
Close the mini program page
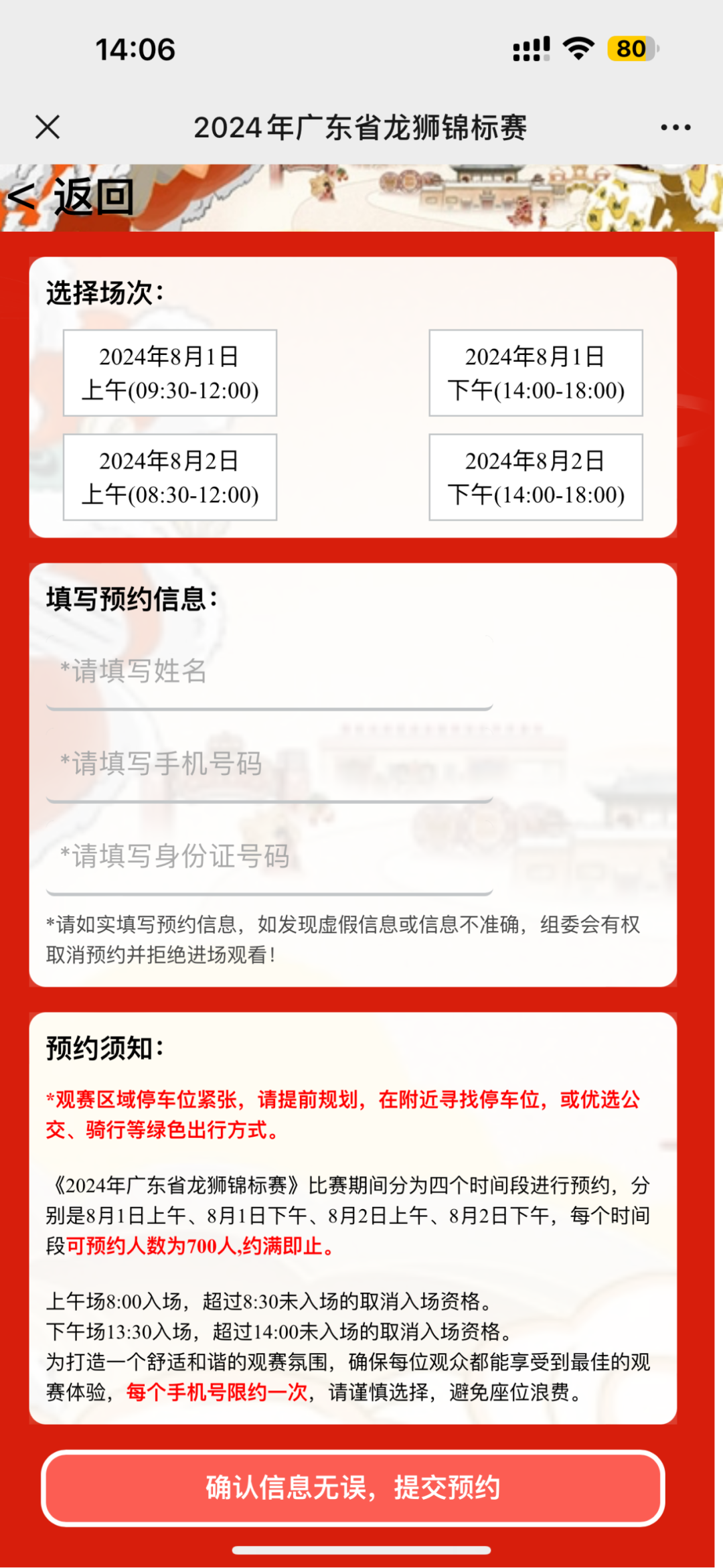point(48,127)
